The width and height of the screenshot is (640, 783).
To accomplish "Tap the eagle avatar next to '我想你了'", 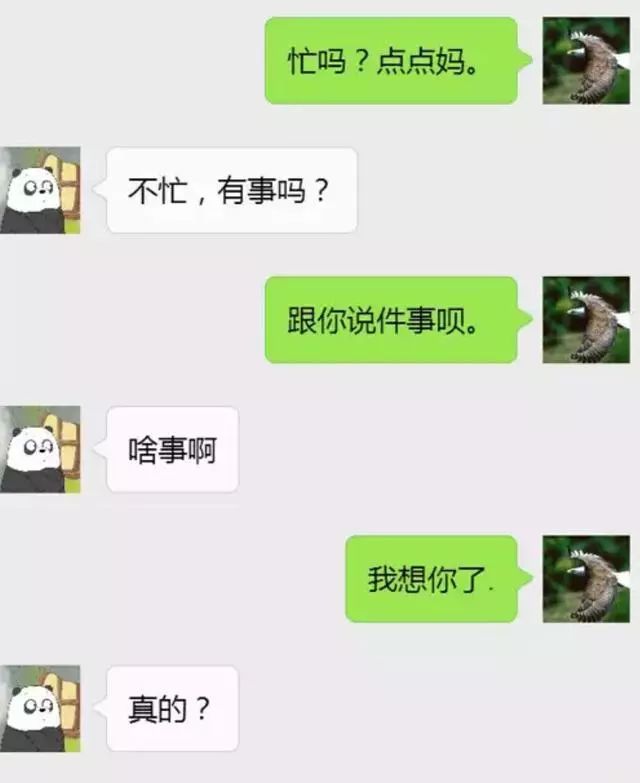I will [x=586, y=579].
